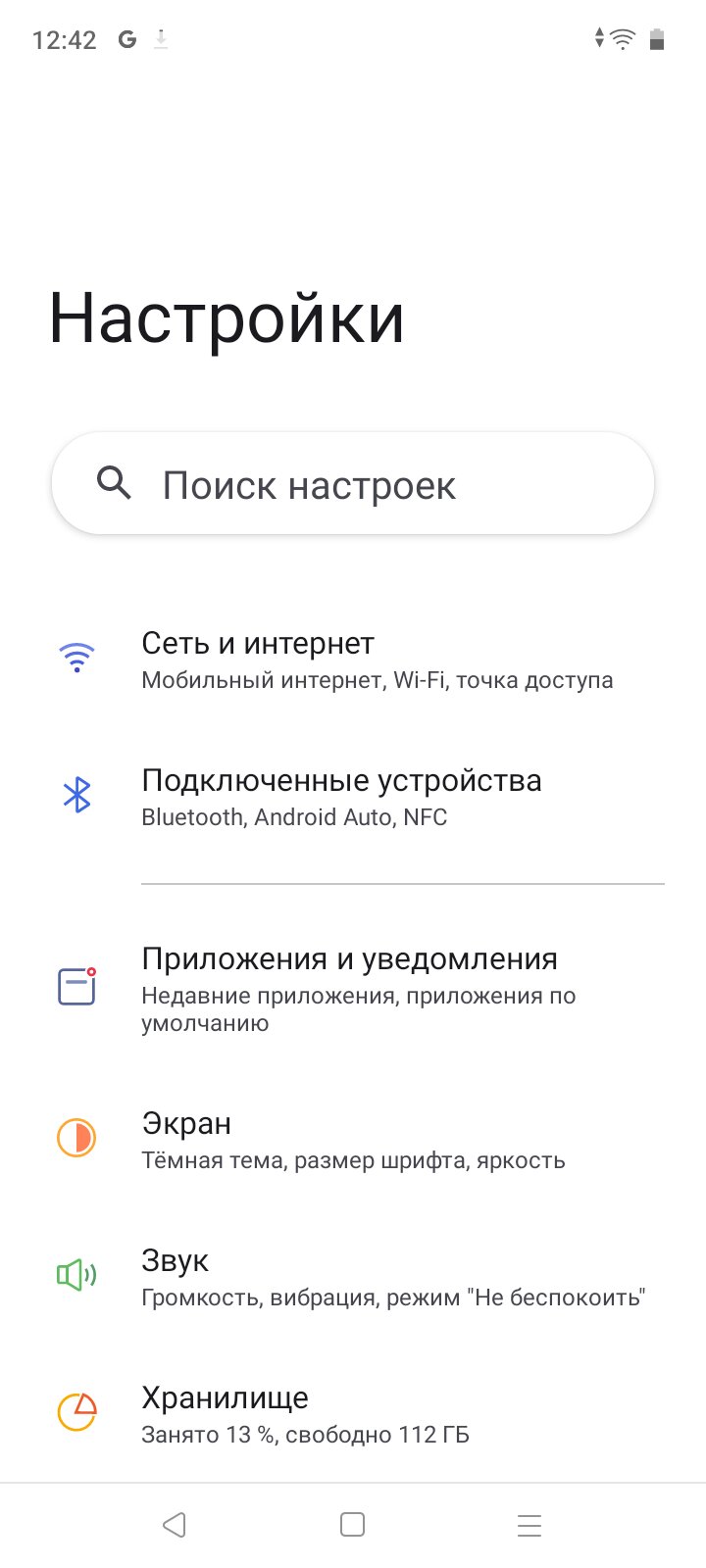The width and height of the screenshot is (706, 1568).
Task: Tap the system back button
Action: (175, 1525)
